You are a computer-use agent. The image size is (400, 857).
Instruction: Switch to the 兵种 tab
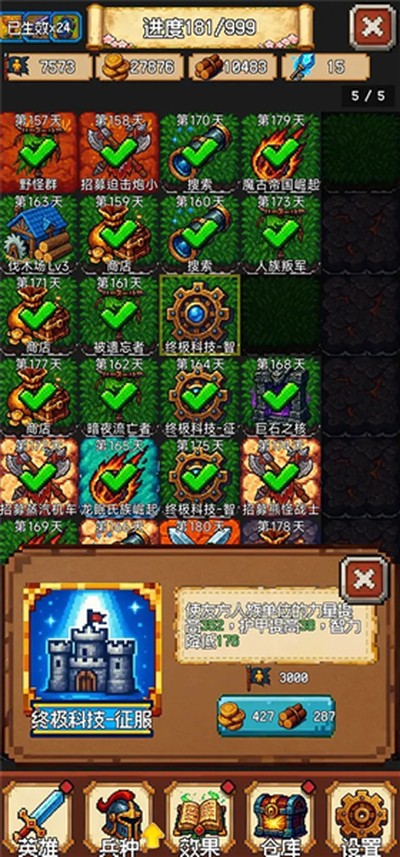pos(119,818)
